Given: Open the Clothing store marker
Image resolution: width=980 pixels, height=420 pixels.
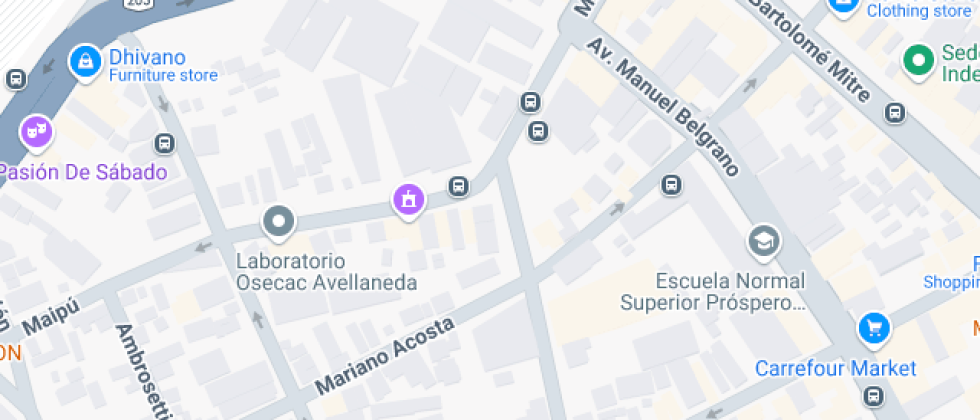Looking at the screenshot, I should pos(843,6).
